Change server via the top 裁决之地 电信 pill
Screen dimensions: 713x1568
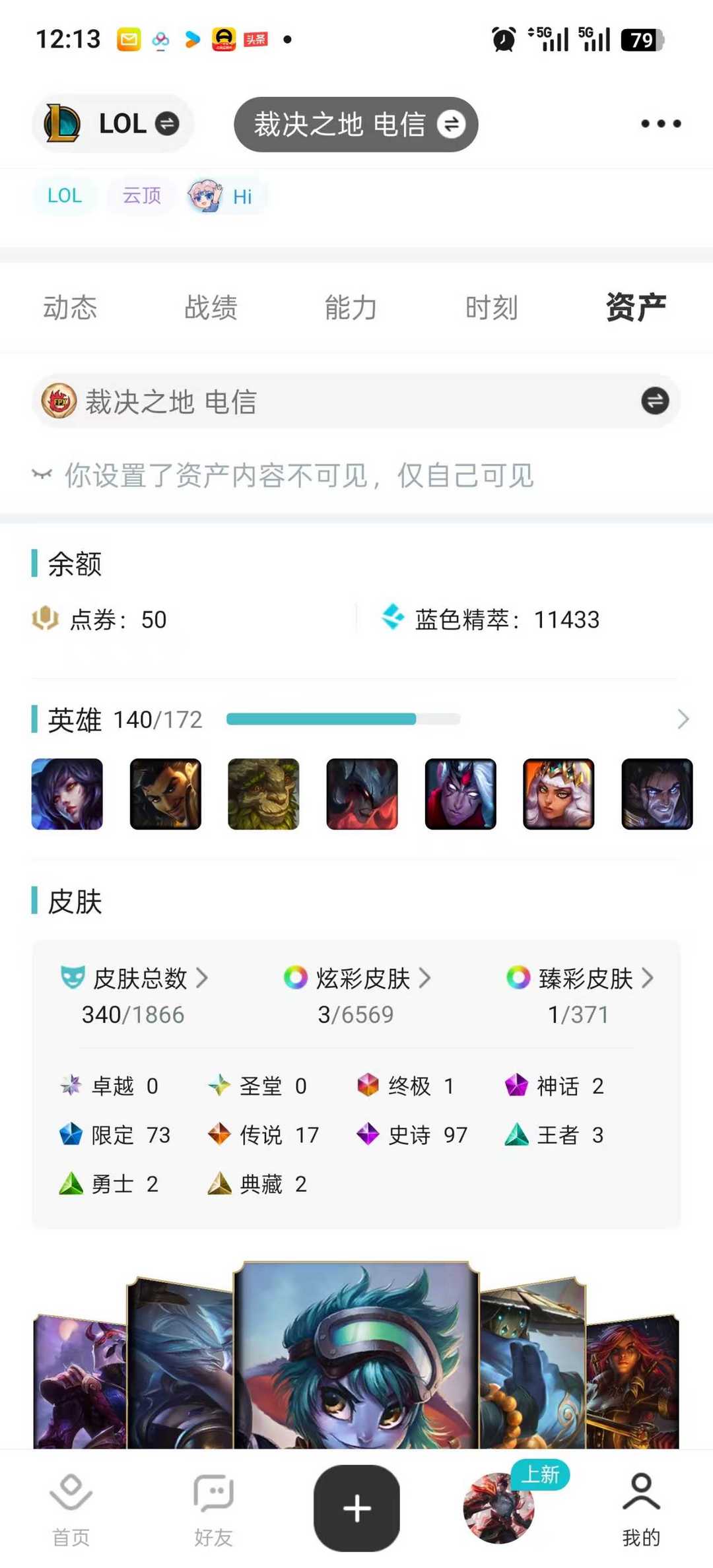click(356, 124)
